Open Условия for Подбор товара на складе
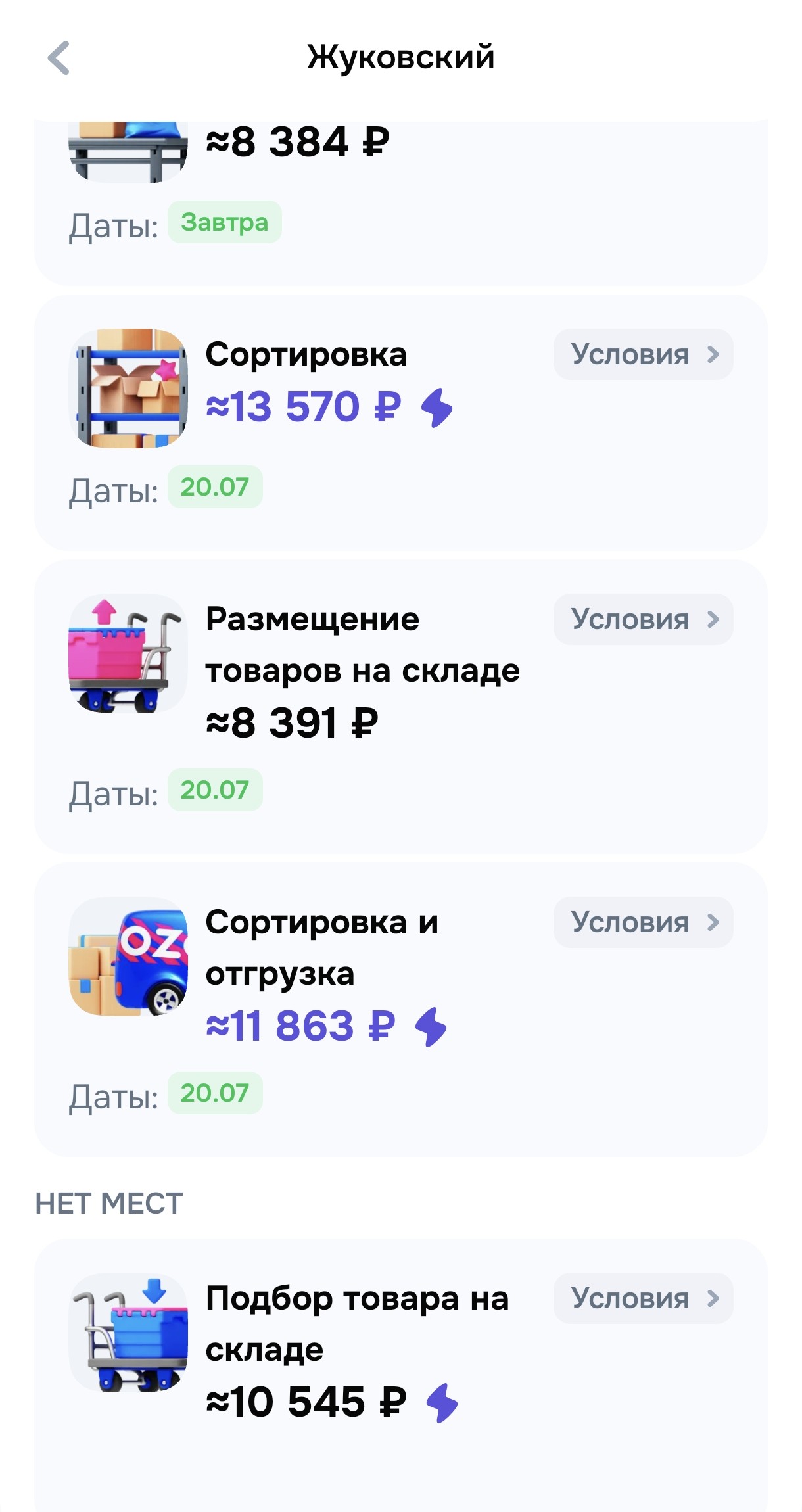Viewport: 802px width, 1512px height. coord(642,1298)
